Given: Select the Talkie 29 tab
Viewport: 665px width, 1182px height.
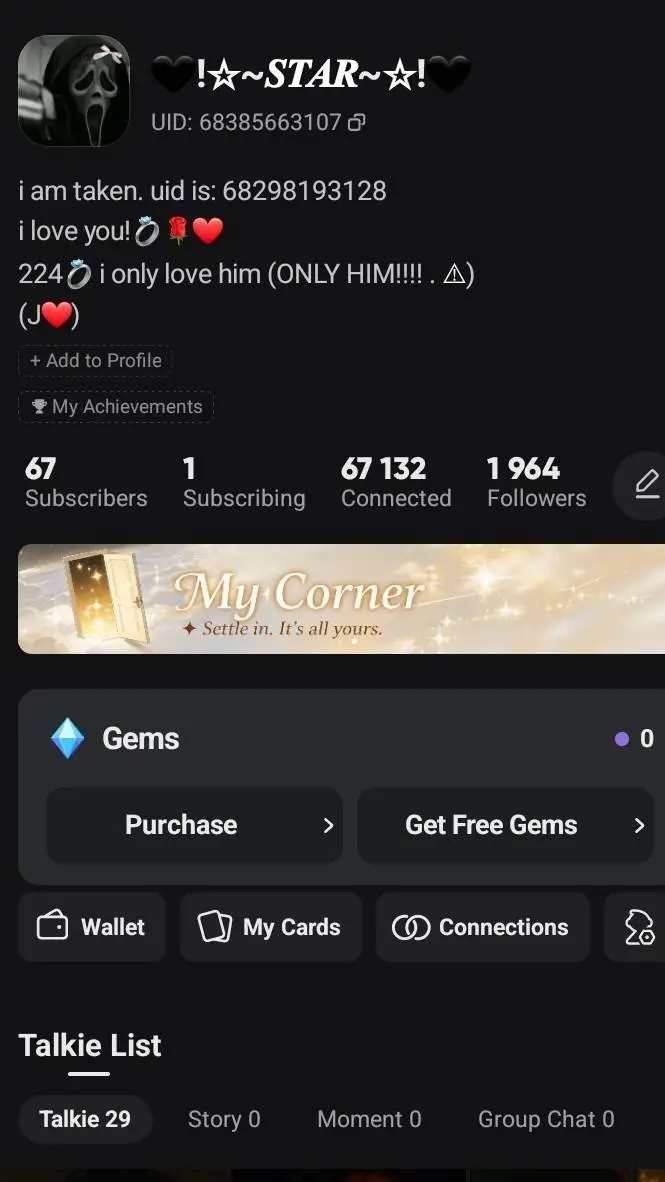Looking at the screenshot, I should point(85,1119).
